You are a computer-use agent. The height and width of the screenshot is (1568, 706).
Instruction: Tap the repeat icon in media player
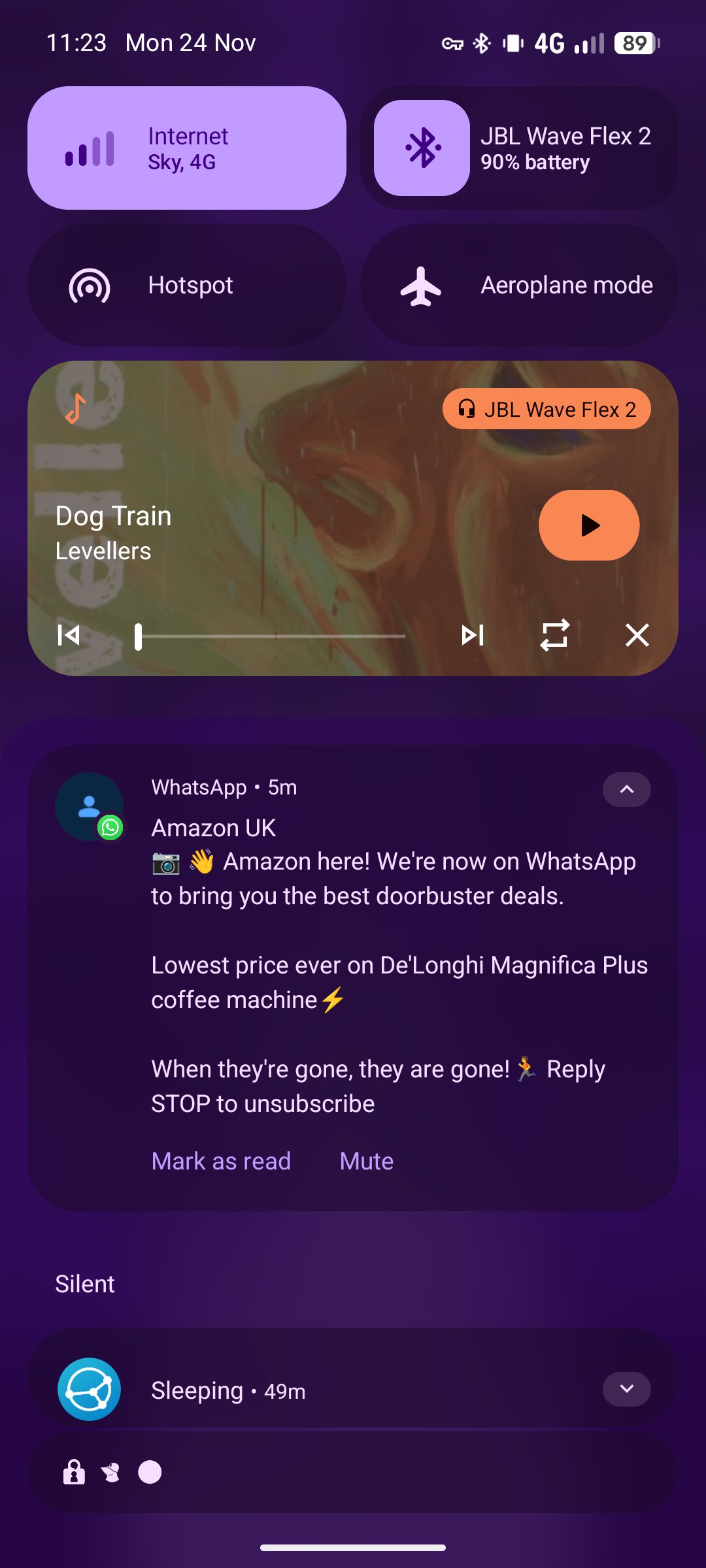coord(555,634)
